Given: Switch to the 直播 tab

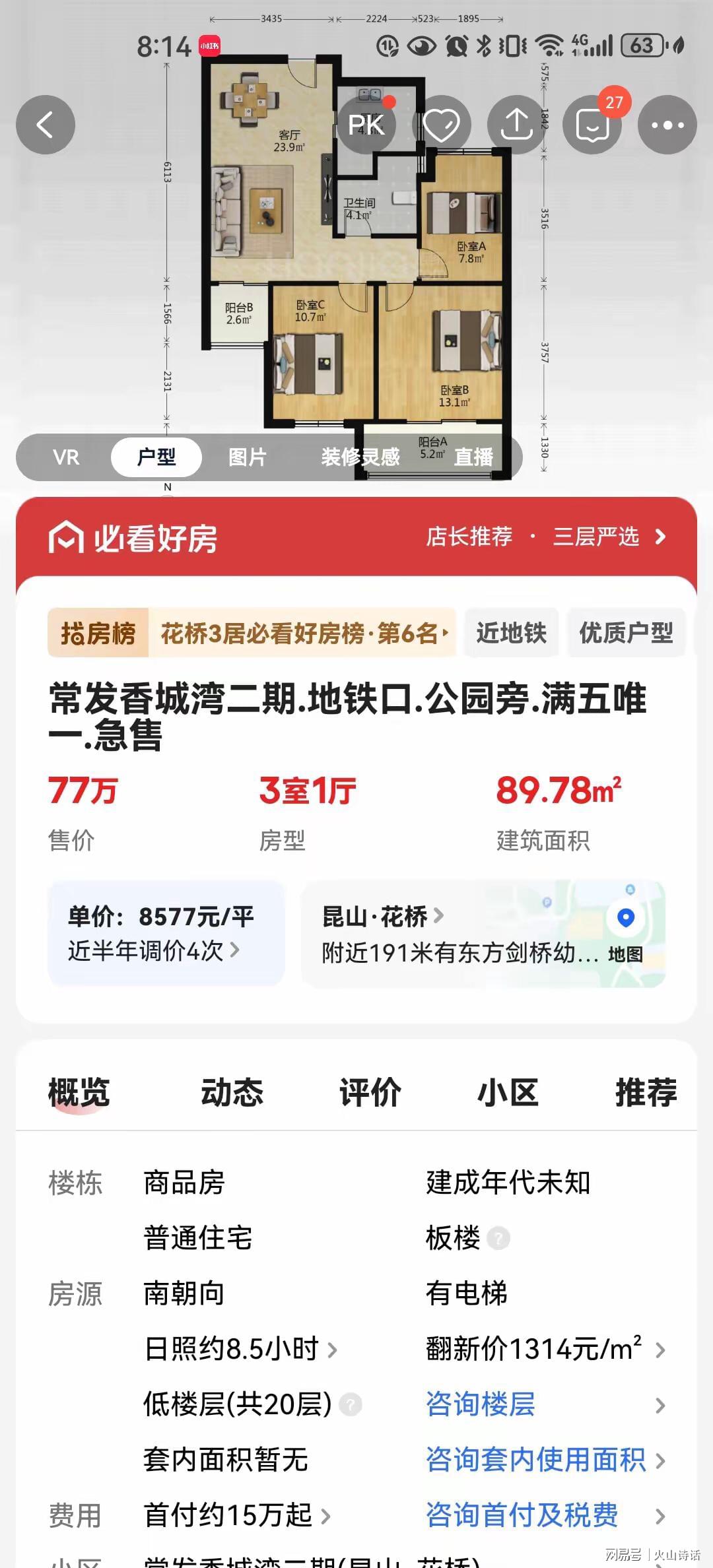Looking at the screenshot, I should (473, 457).
